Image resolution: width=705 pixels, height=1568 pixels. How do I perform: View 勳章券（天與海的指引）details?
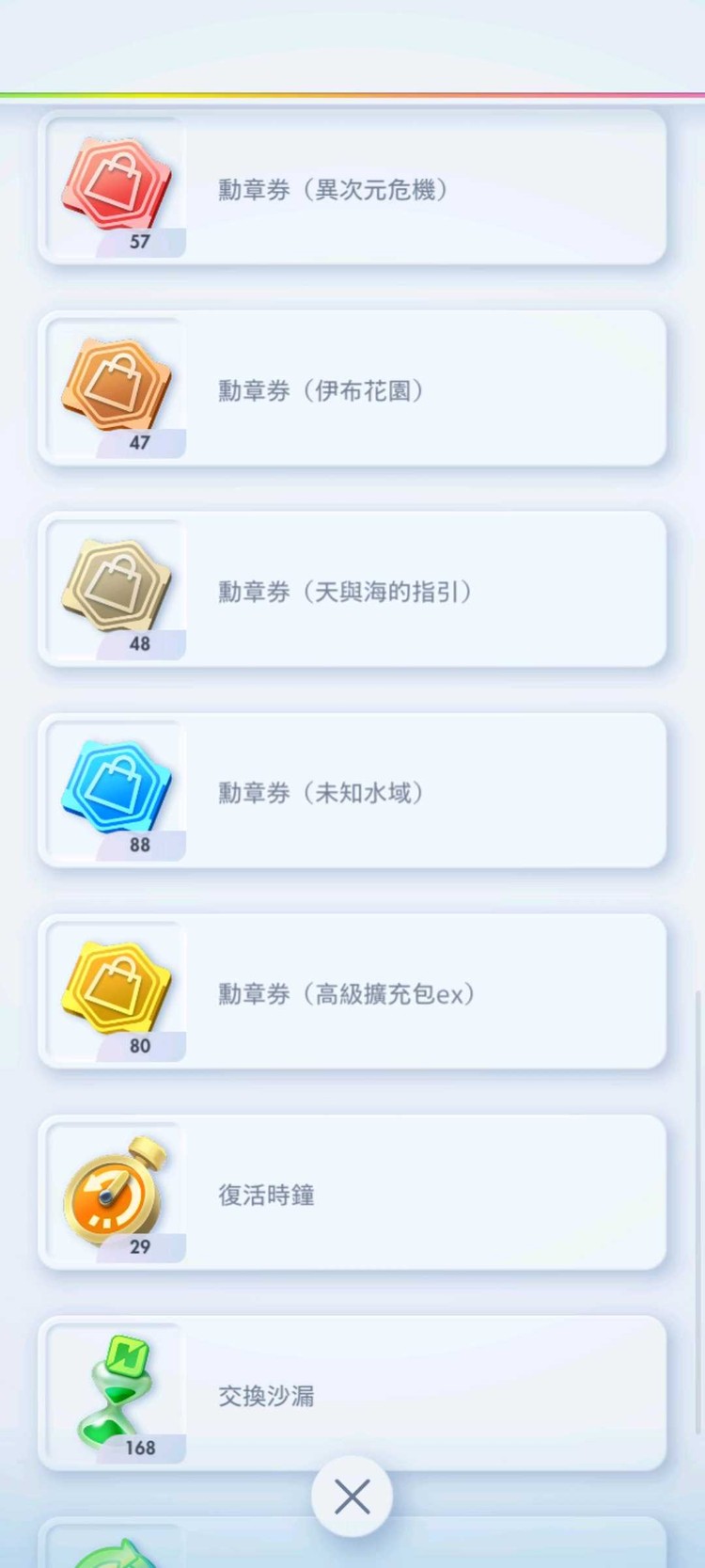352,591
